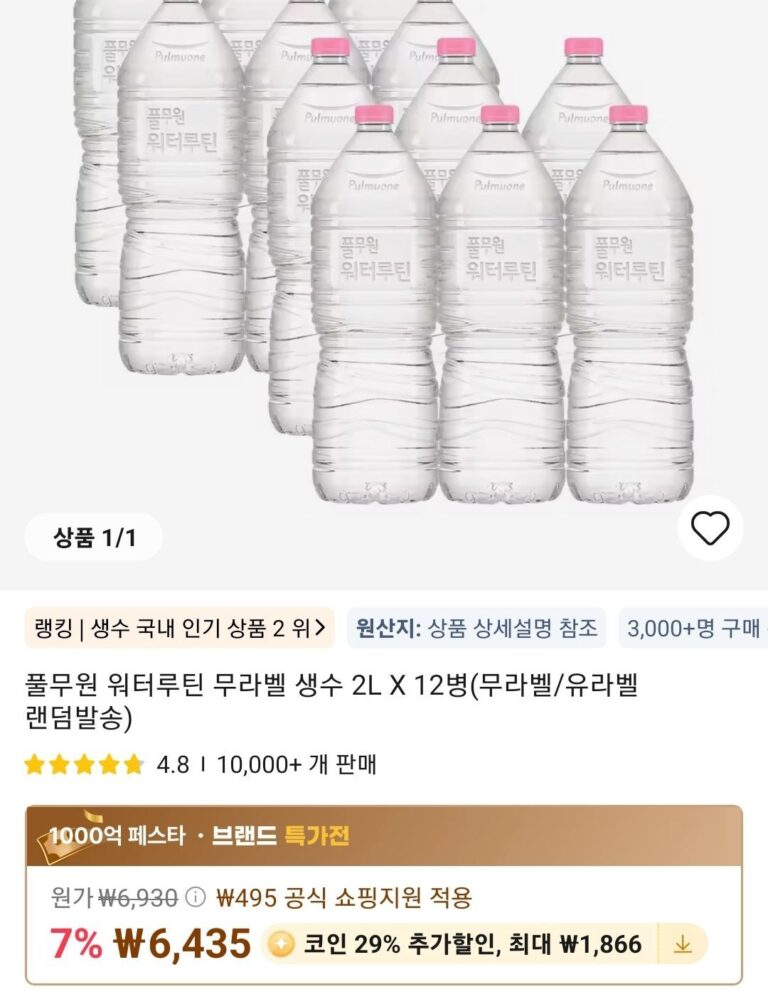This screenshot has height=999, width=768.
Task: Tap the 3,000+명 구매 chip
Action: tap(692, 628)
